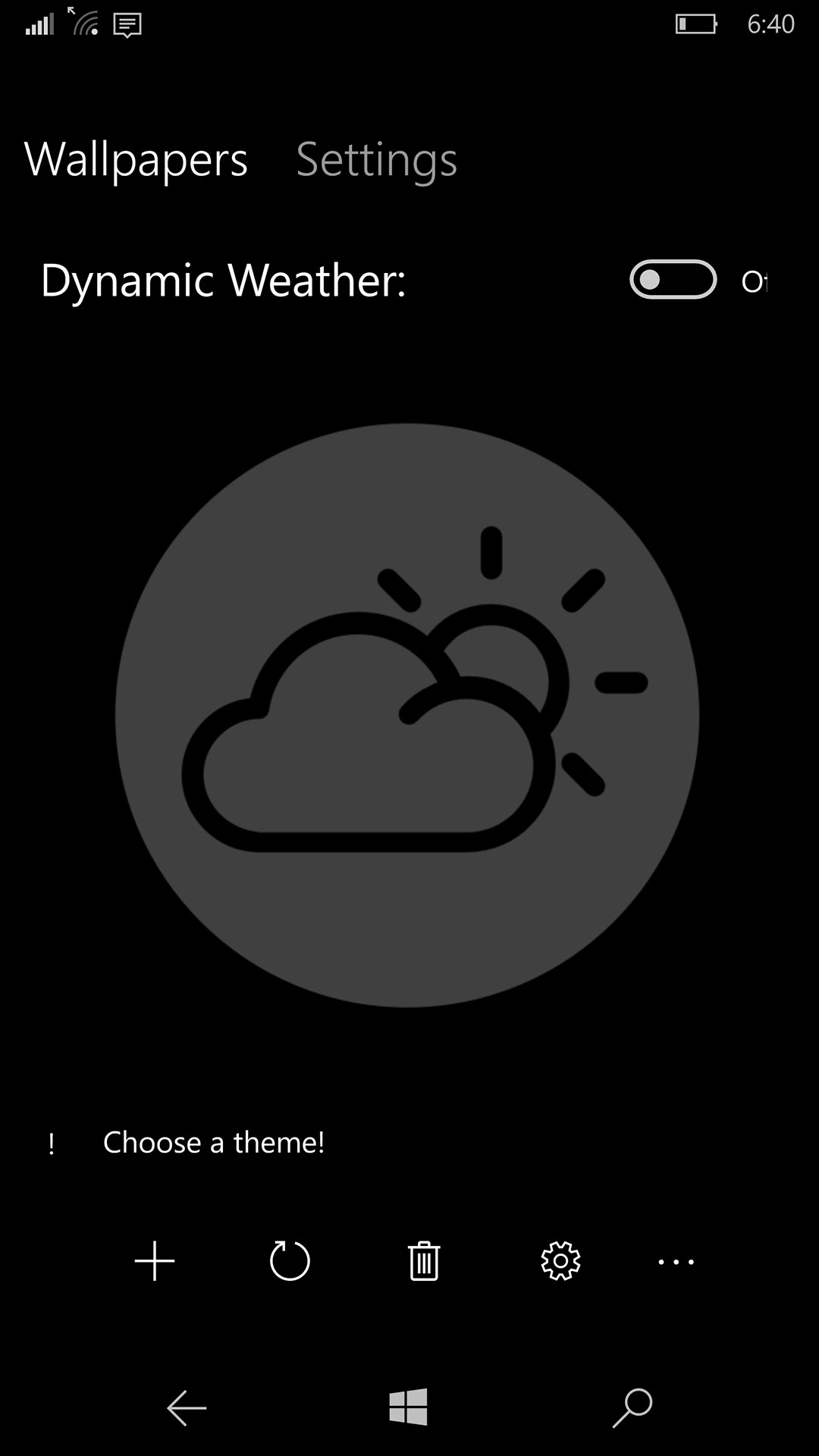Tap the refresh icon in toolbar
Screen dimensions: 819x1456
[x=290, y=1261]
